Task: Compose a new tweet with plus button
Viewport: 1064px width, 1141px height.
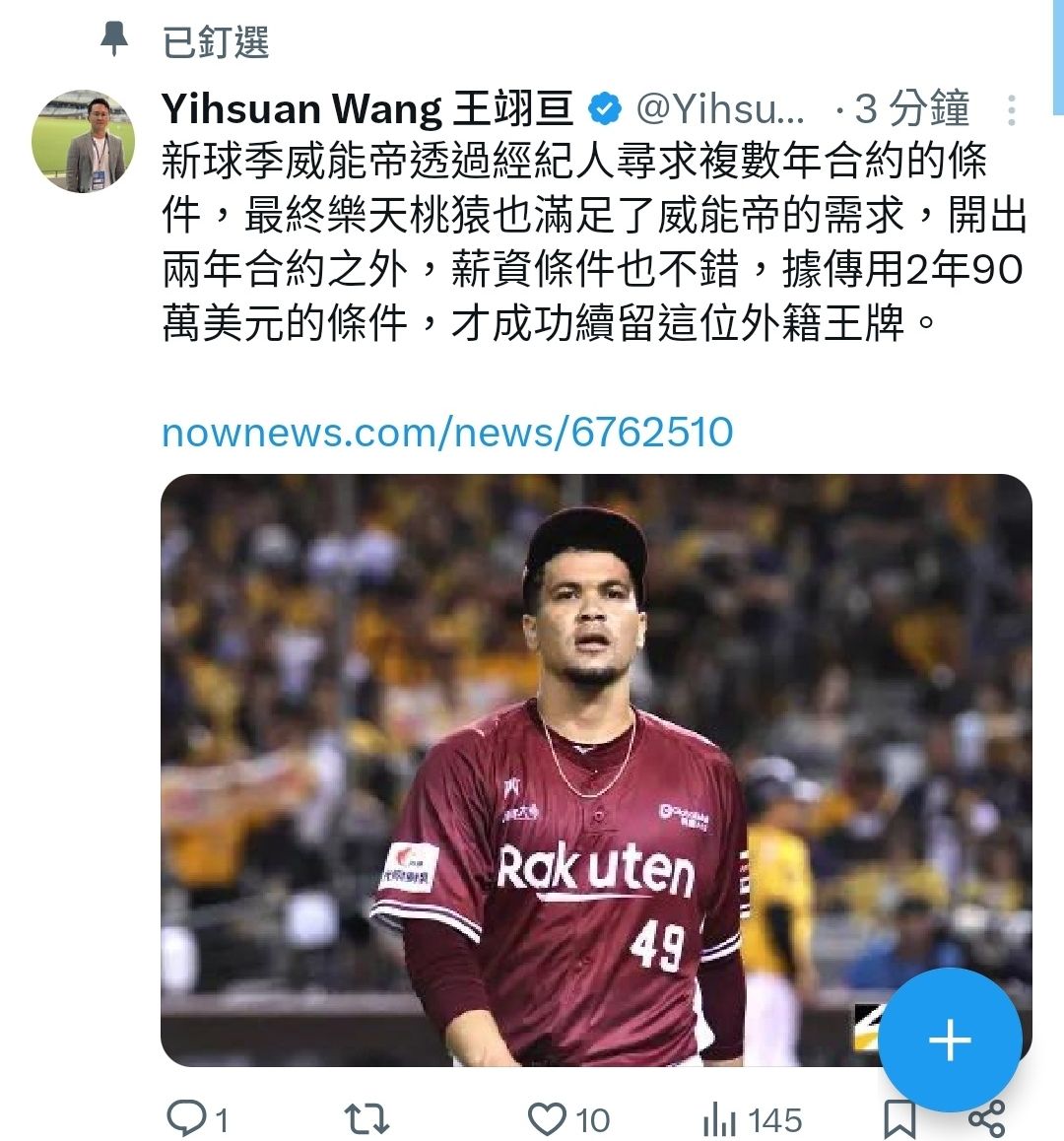Action: 949,1040
